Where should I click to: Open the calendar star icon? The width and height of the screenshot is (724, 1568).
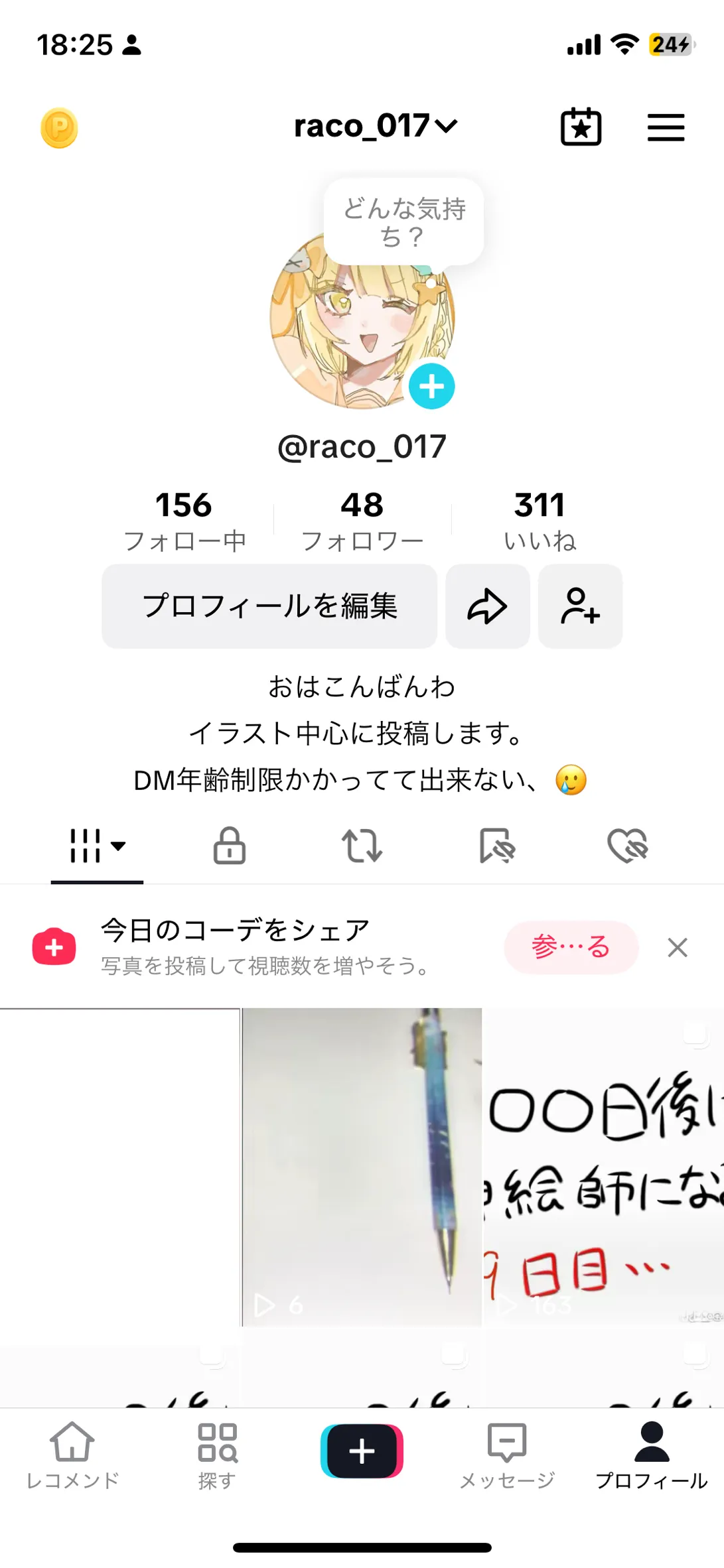(x=581, y=127)
